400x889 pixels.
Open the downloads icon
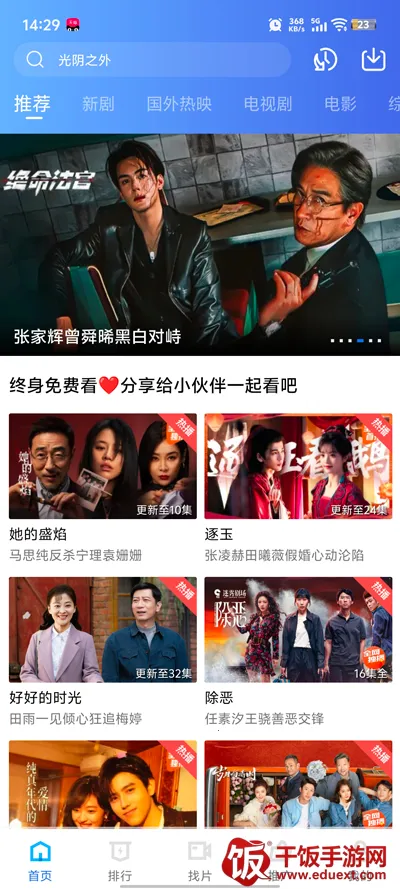point(374,60)
